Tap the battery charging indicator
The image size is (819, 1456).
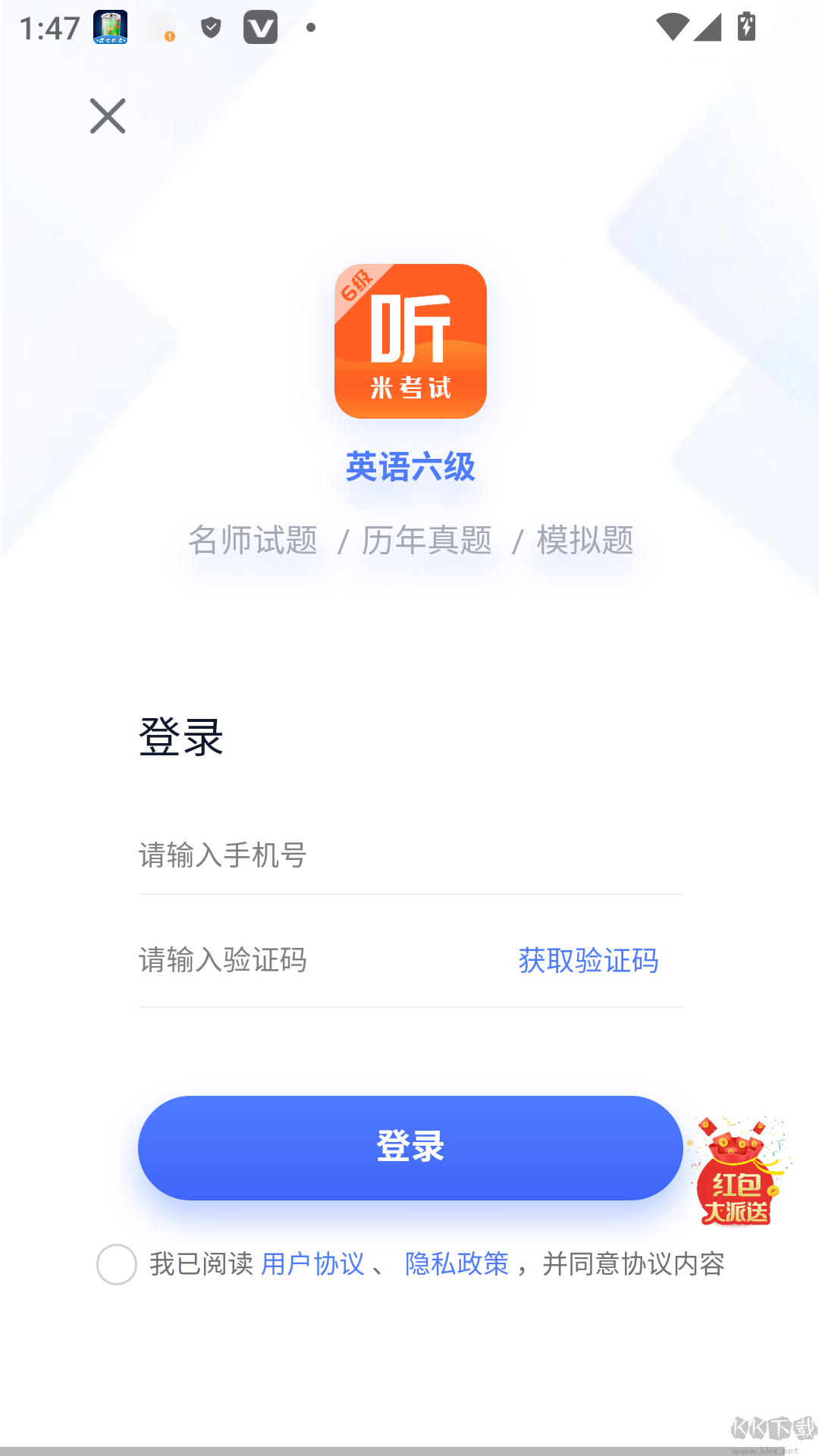coord(745,28)
